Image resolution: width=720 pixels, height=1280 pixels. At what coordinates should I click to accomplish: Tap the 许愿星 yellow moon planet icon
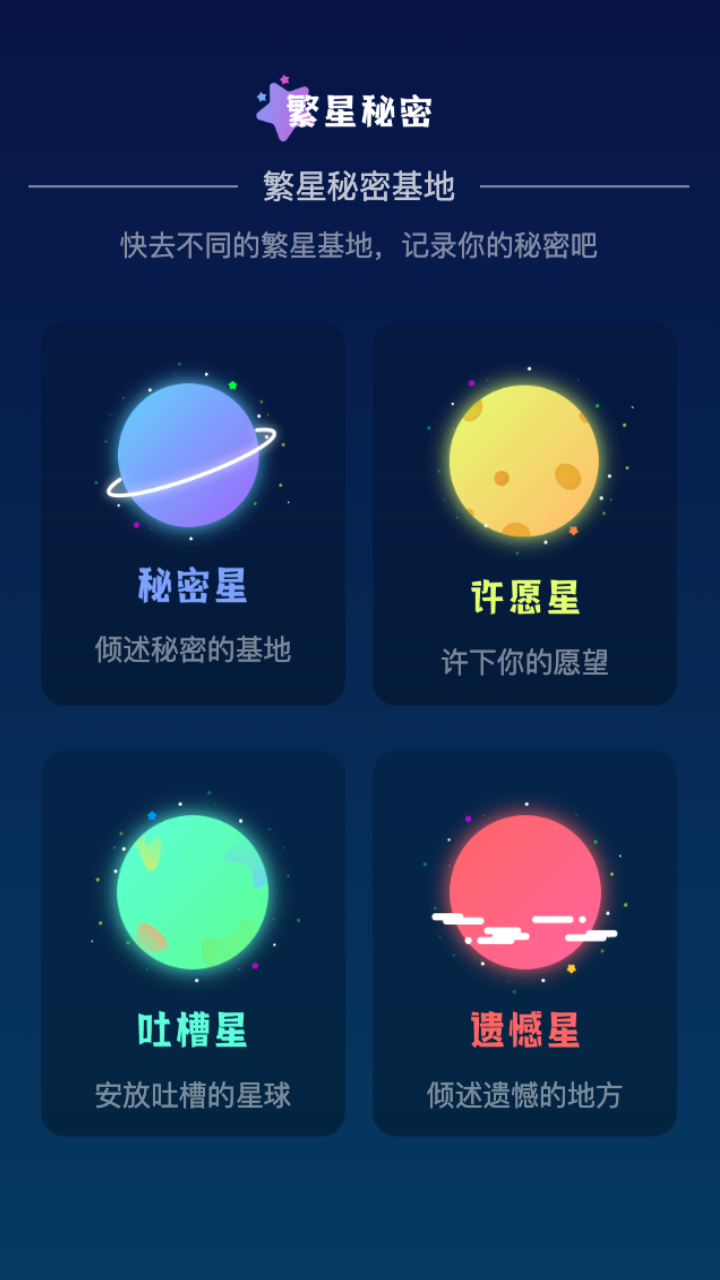pos(525,460)
